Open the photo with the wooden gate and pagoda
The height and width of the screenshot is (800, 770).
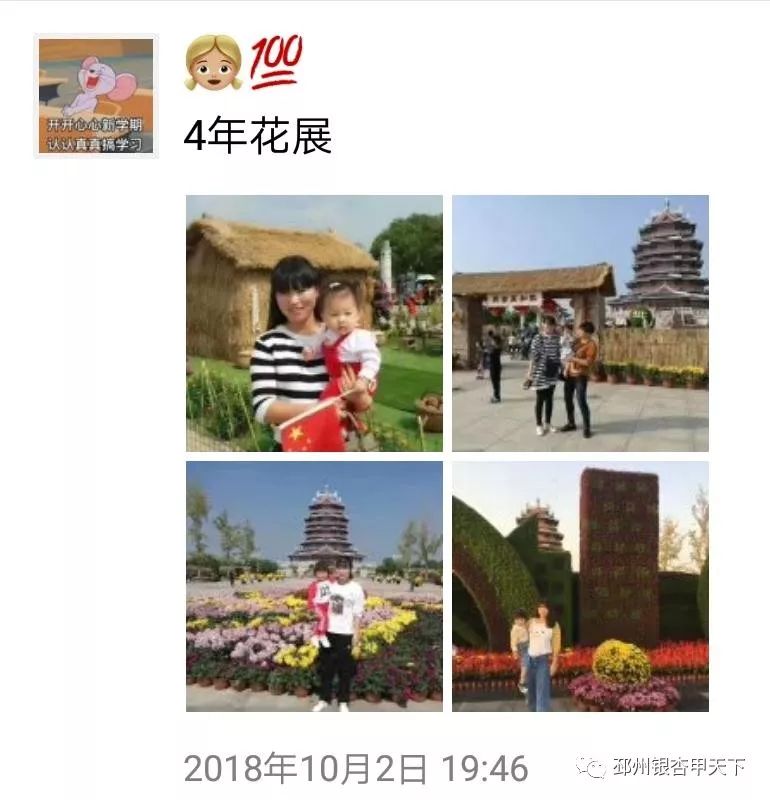tap(580, 323)
